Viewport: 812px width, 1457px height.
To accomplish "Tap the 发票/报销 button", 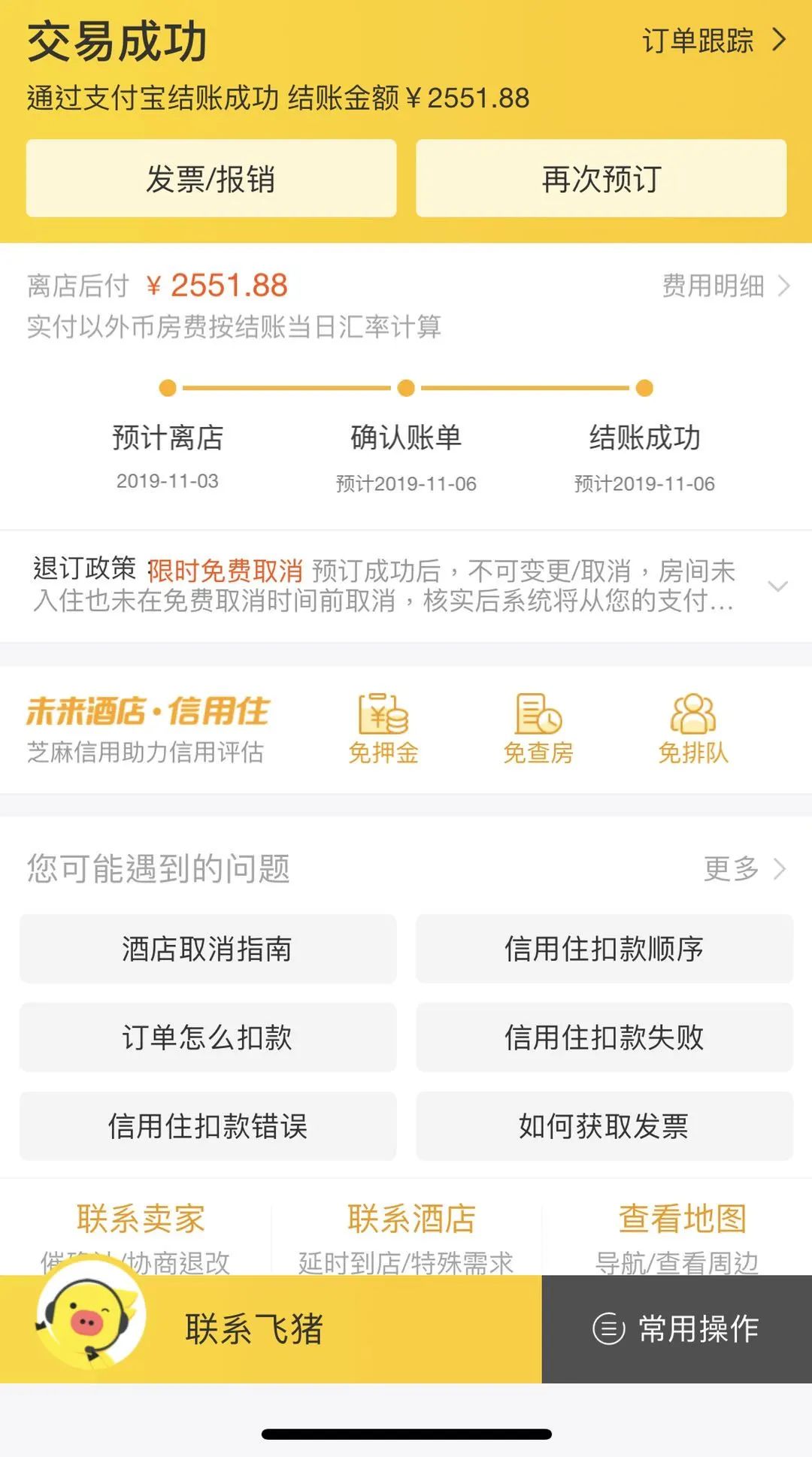I will pyautogui.click(x=211, y=179).
